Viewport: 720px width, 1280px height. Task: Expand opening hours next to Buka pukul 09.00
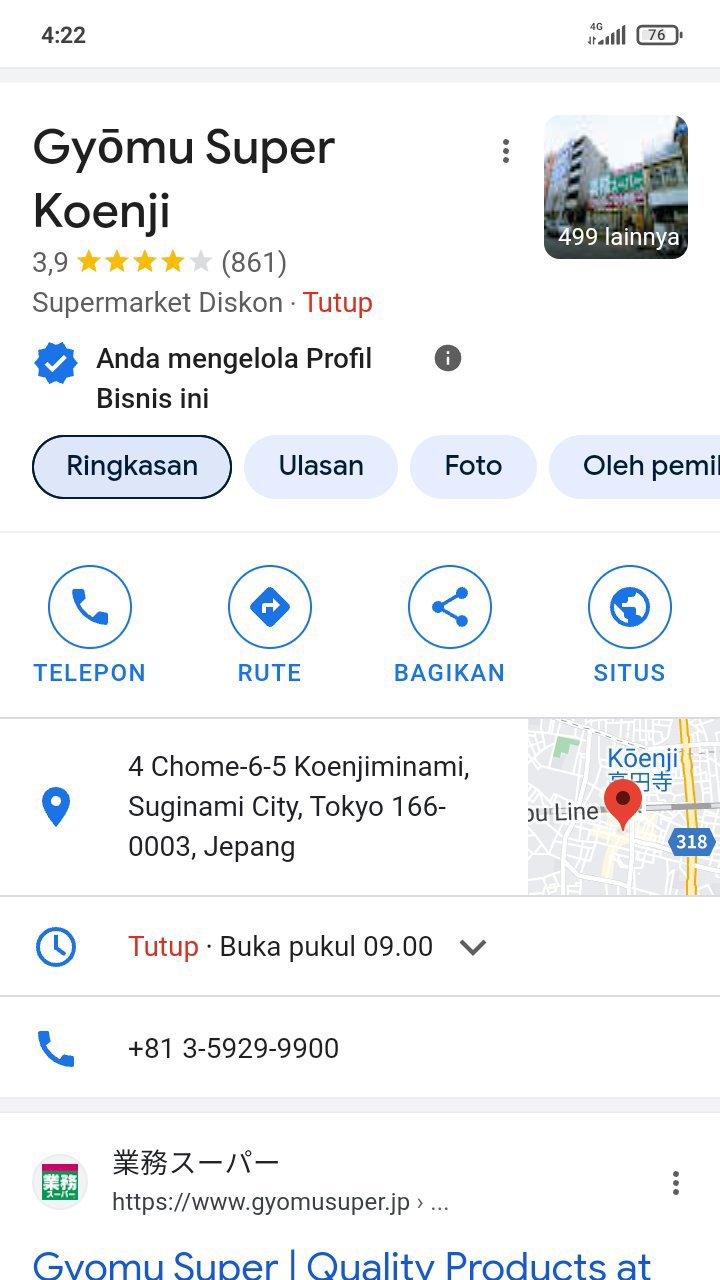473,947
